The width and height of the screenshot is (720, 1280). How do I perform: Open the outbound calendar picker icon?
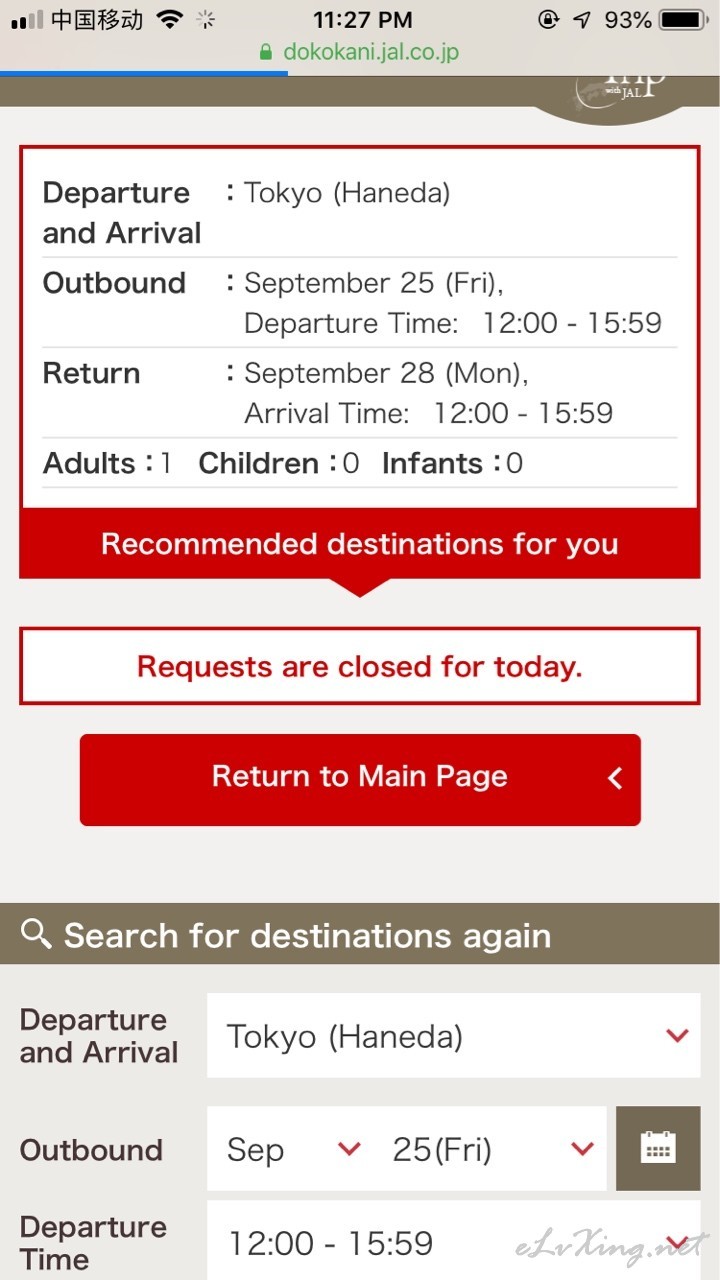pyautogui.click(x=658, y=1148)
